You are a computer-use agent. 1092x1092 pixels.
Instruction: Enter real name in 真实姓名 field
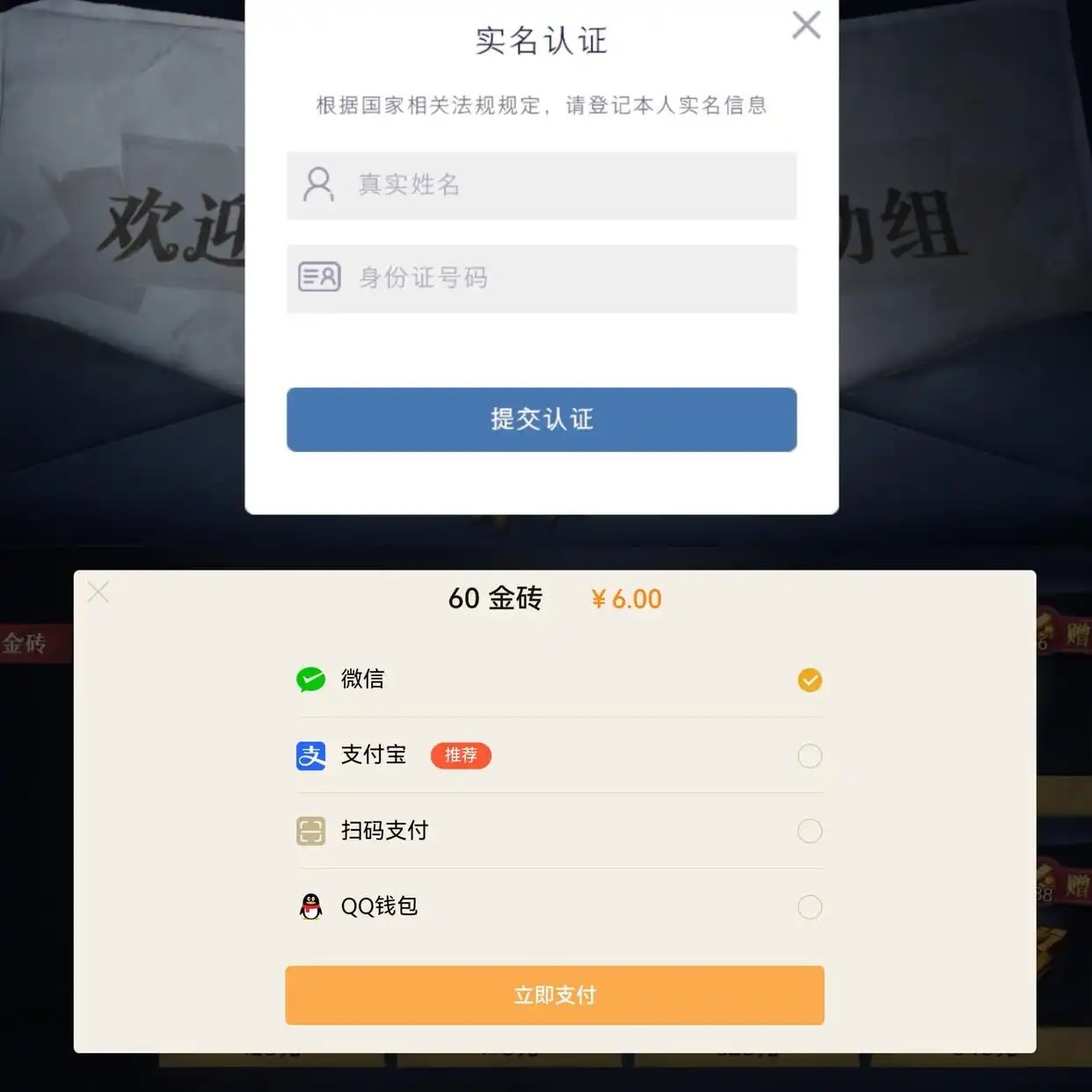[x=542, y=186]
